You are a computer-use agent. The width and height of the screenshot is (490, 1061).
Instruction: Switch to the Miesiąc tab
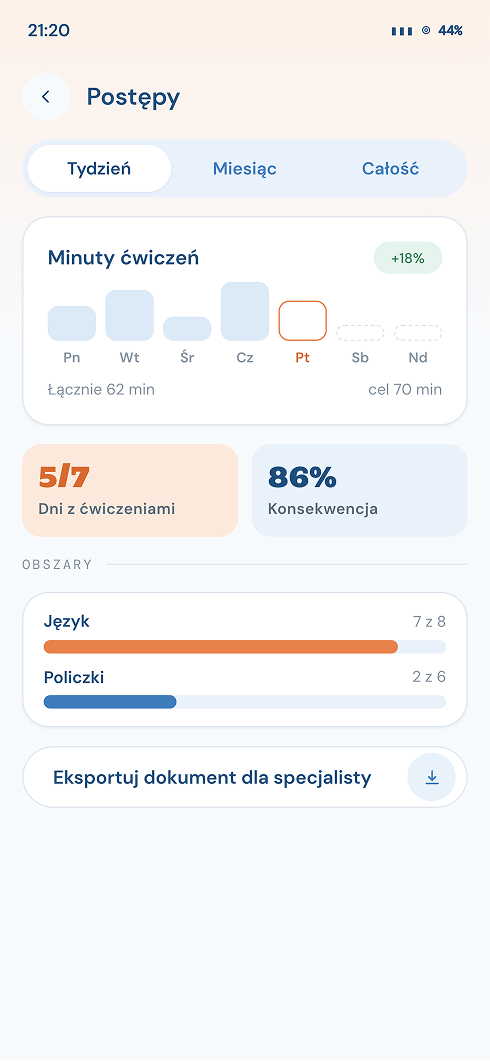[244, 168]
